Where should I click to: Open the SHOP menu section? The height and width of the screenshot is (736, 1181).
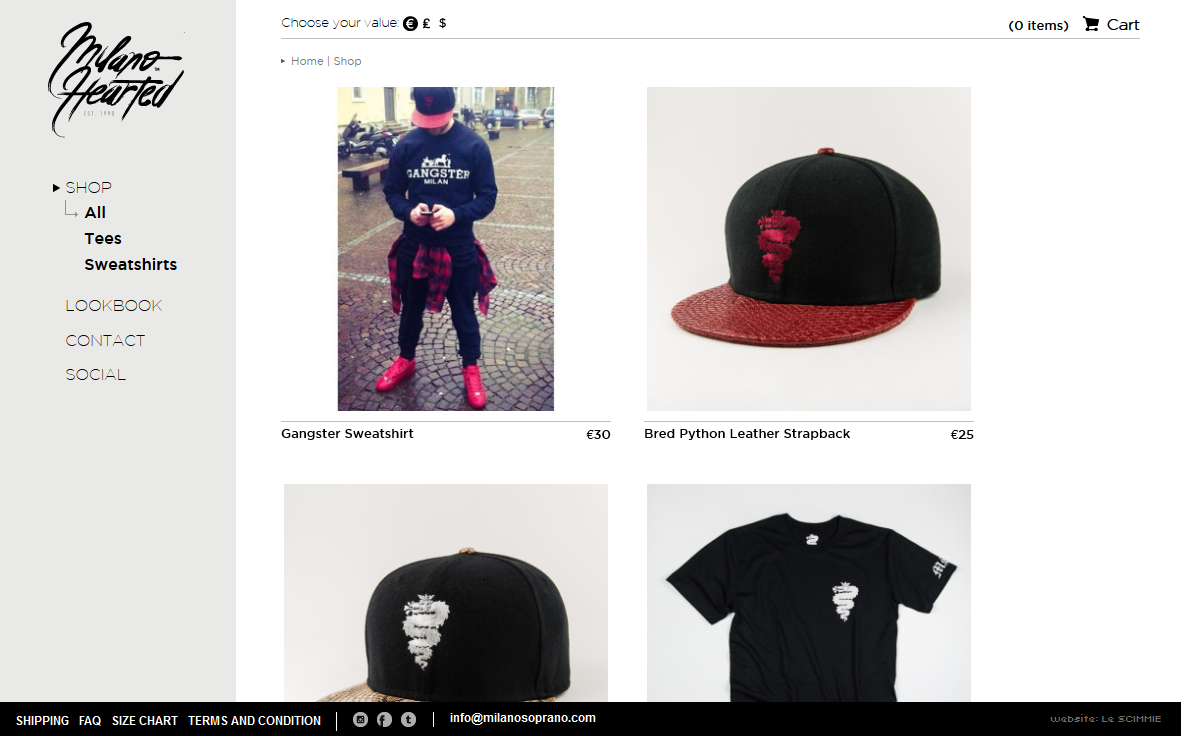88,187
